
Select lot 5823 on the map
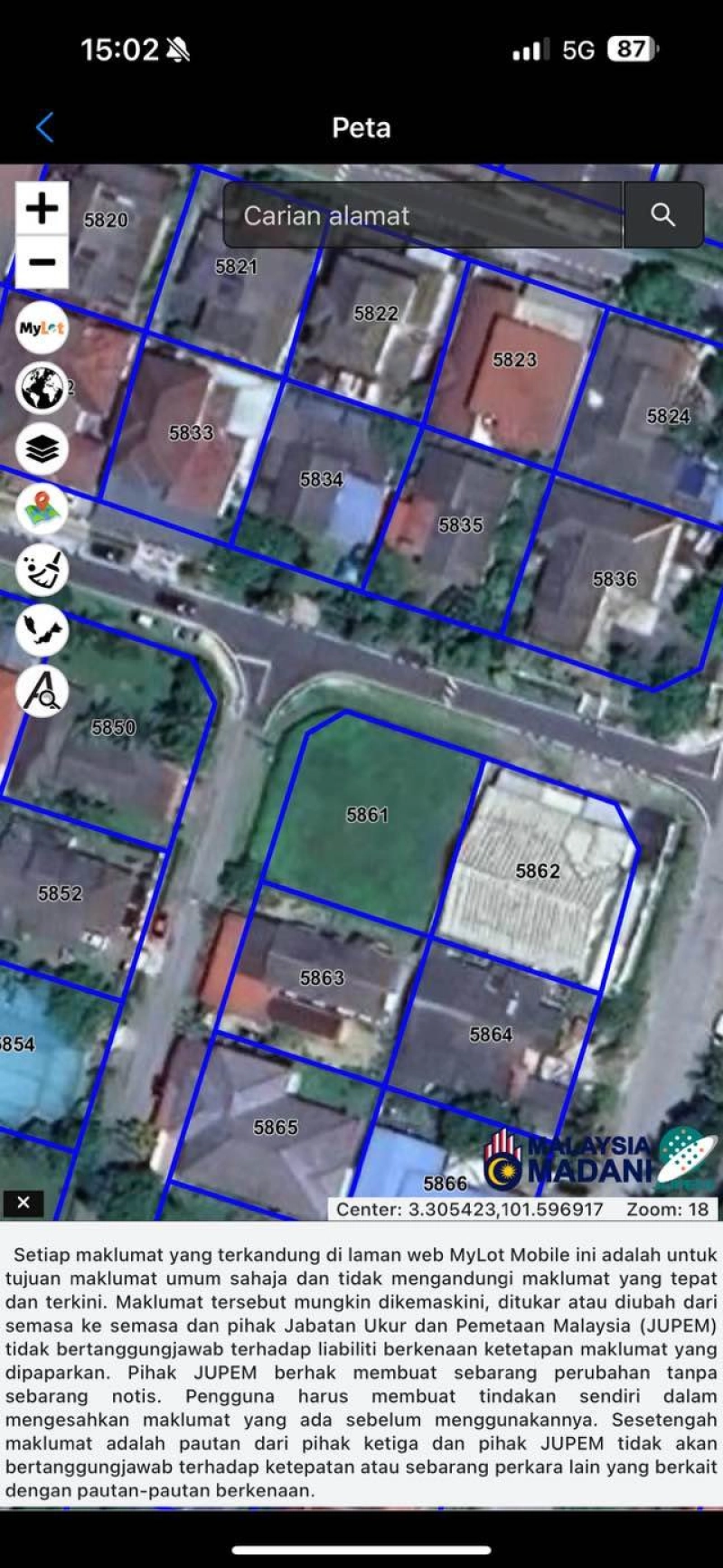pos(517,362)
